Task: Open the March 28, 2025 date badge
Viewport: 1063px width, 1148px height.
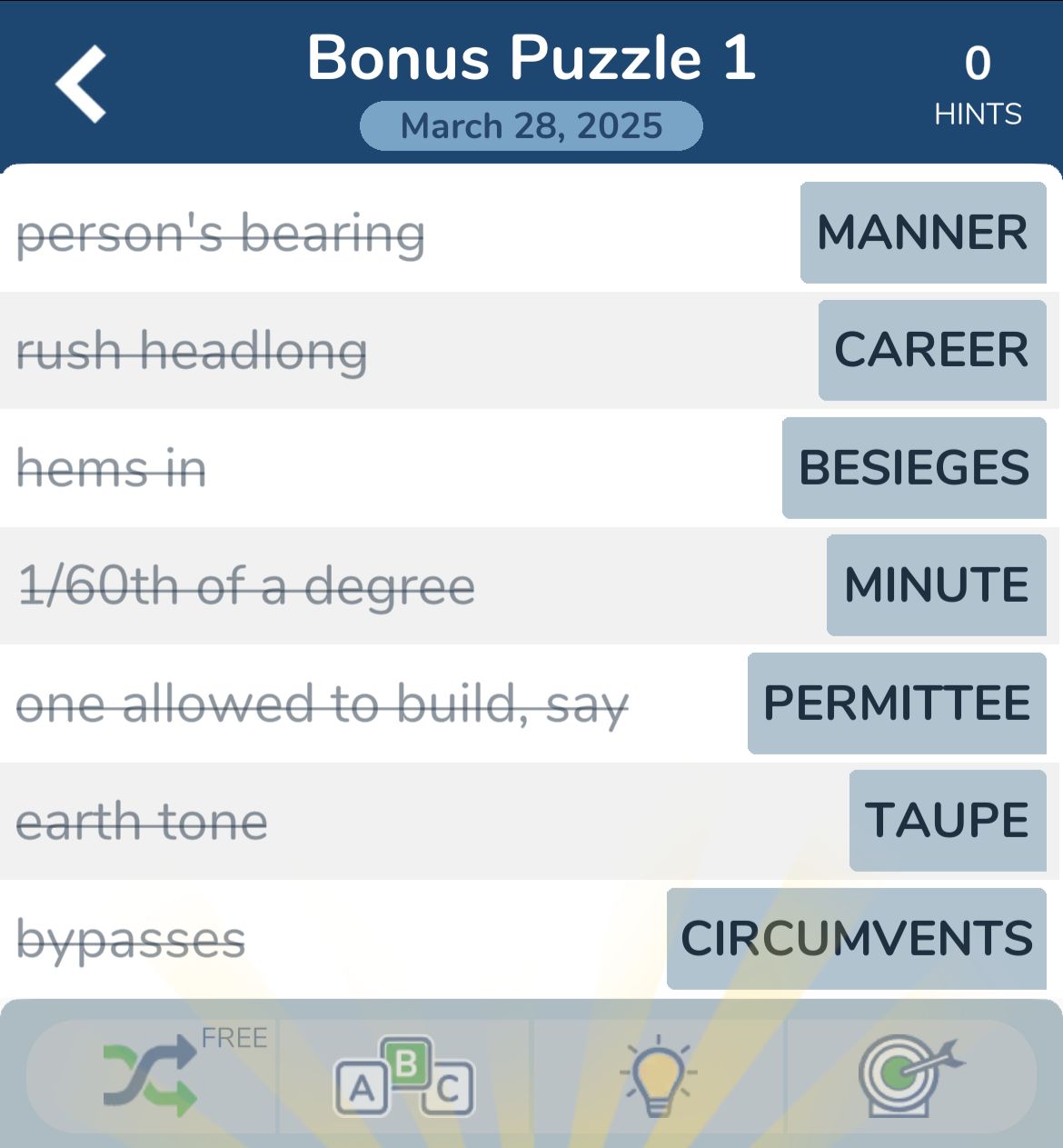Action: [x=531, y=125]
